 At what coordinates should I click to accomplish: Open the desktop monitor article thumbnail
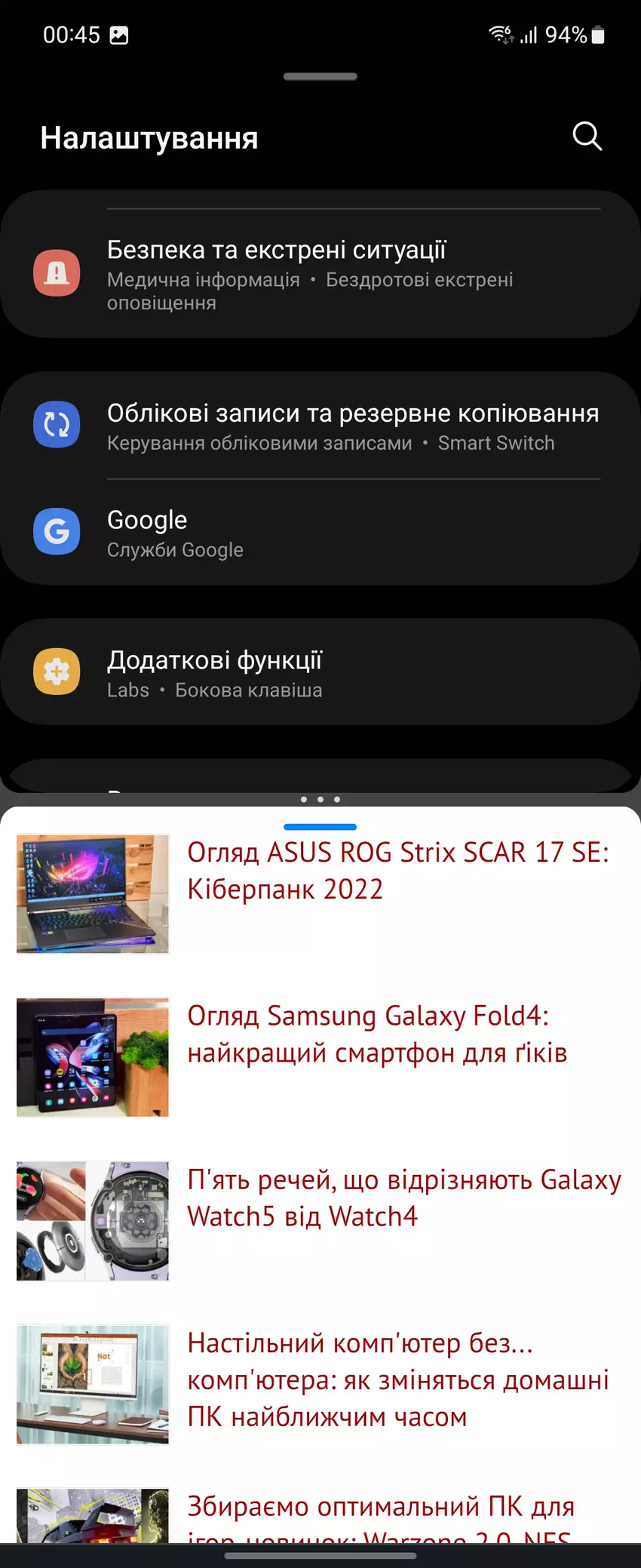(93, 1385)
